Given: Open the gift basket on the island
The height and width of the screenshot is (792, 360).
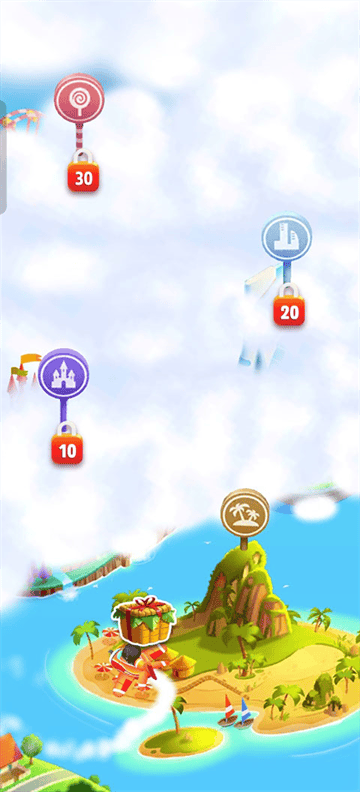Looking at the screenshot, I should (144, 619).
